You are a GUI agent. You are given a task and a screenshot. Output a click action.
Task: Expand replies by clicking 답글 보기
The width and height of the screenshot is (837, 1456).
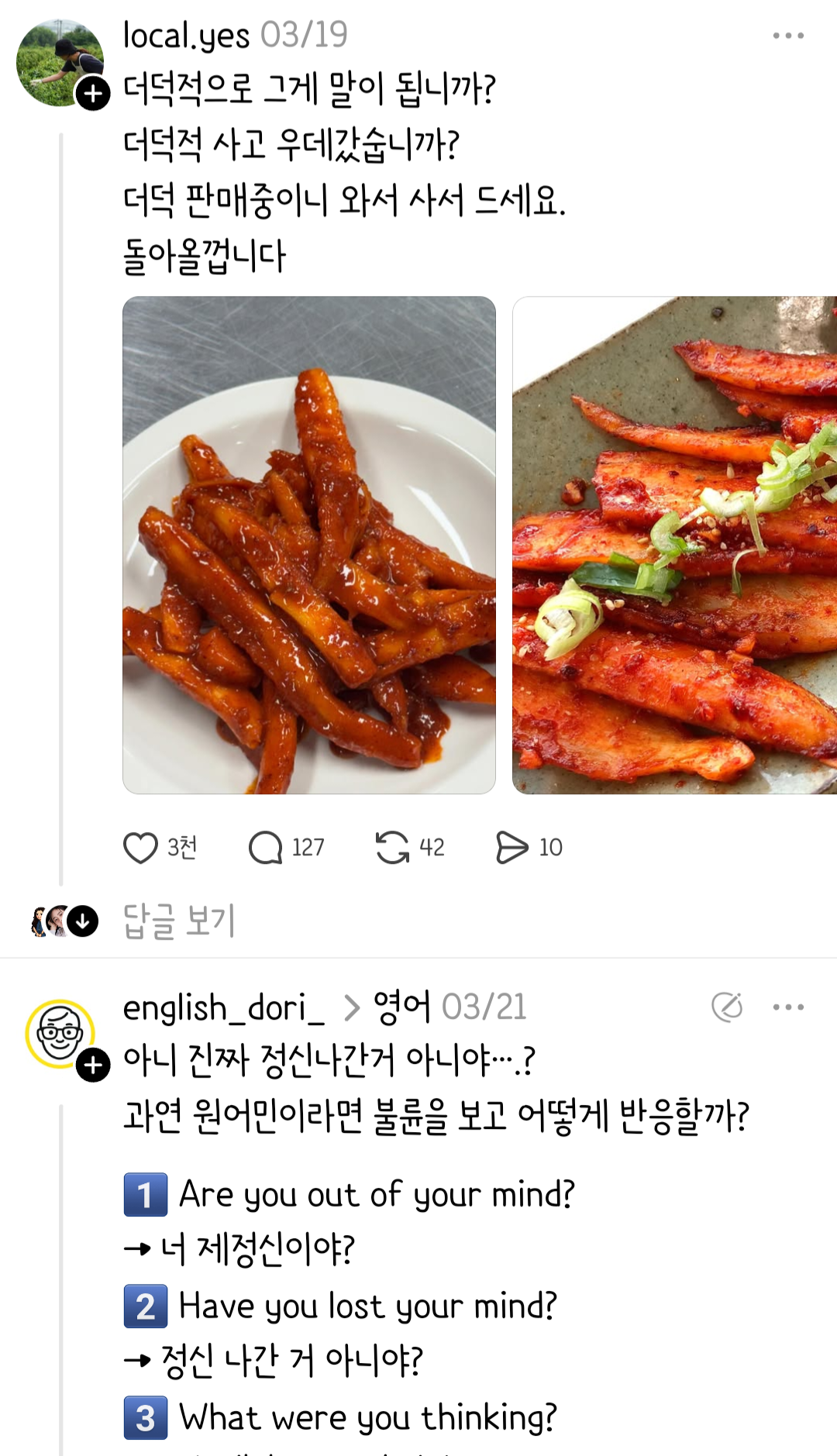[x=180, y=921]
